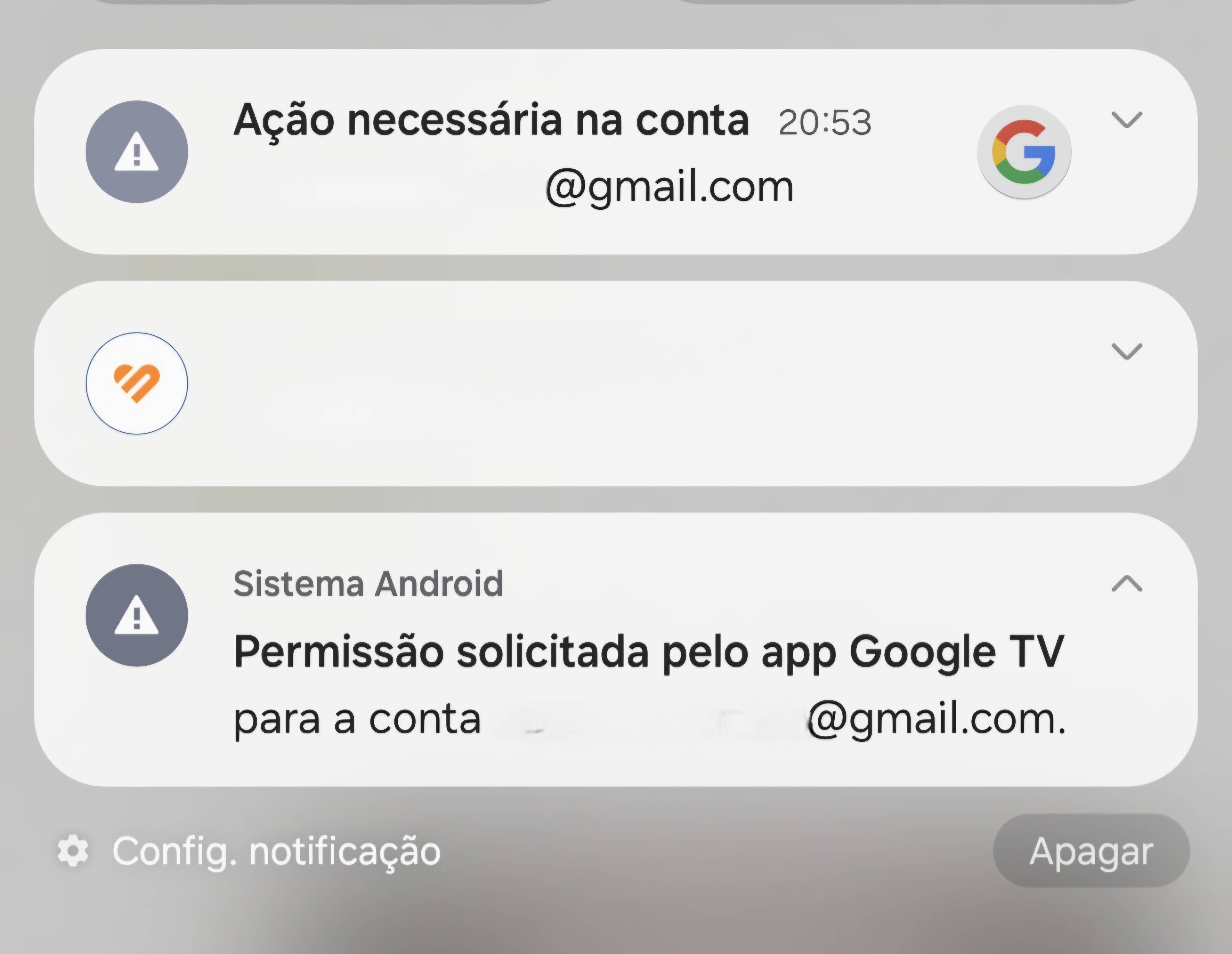Expand the 'Ação necessária na conta' notification
This screenshot has width=1232, height=954.
pyautogui.click(x=1126, y=120)
